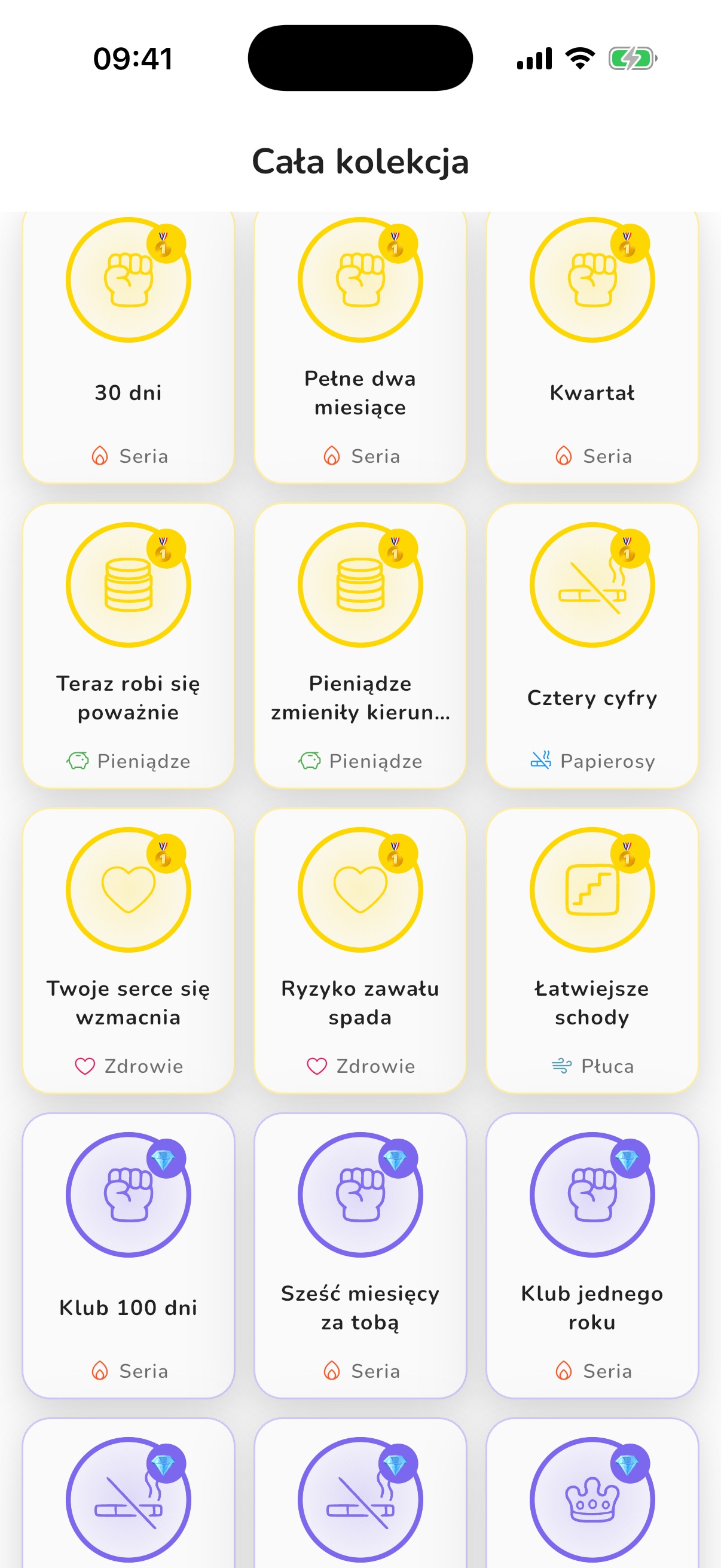View the Pieniądze zmieniły kierunek badge
Screen dimensions: 721x1568
(x=360, y=646)
